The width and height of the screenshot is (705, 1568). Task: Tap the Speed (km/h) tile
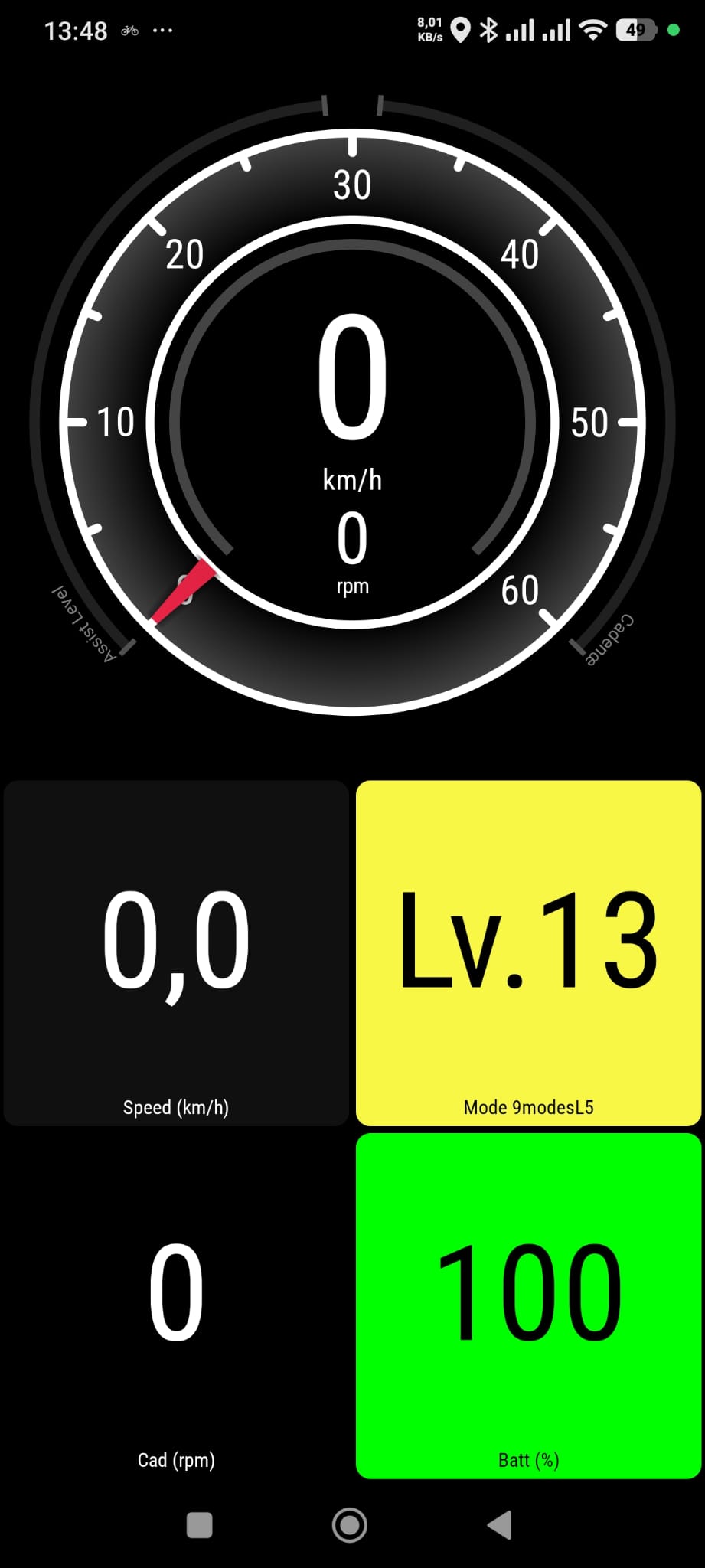point(176,953)
